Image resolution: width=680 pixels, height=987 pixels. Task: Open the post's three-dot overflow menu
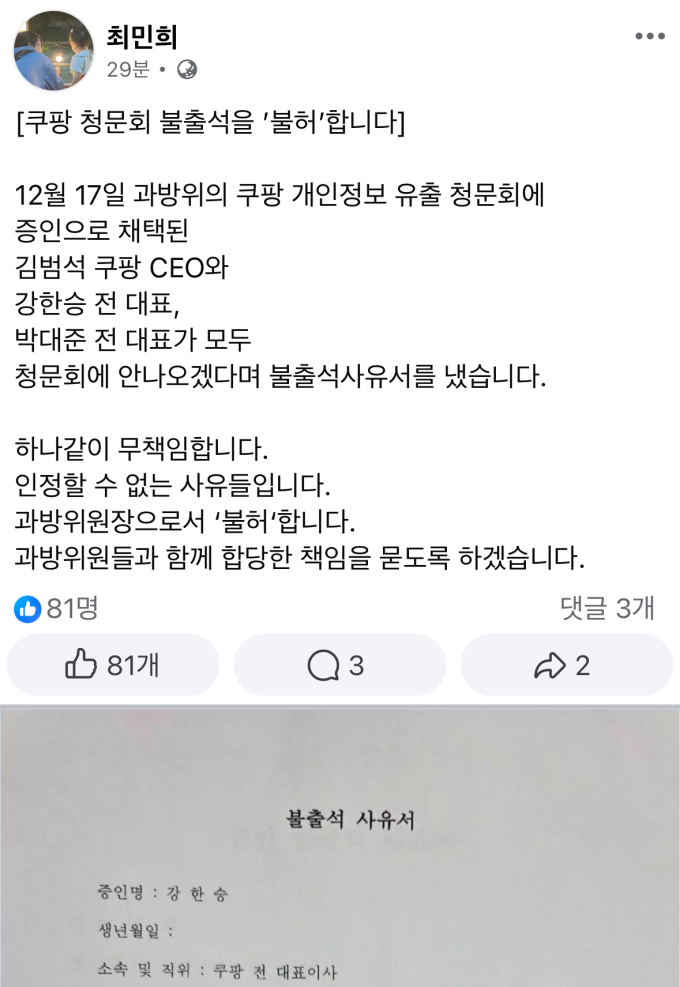click(x=650, y=37)
